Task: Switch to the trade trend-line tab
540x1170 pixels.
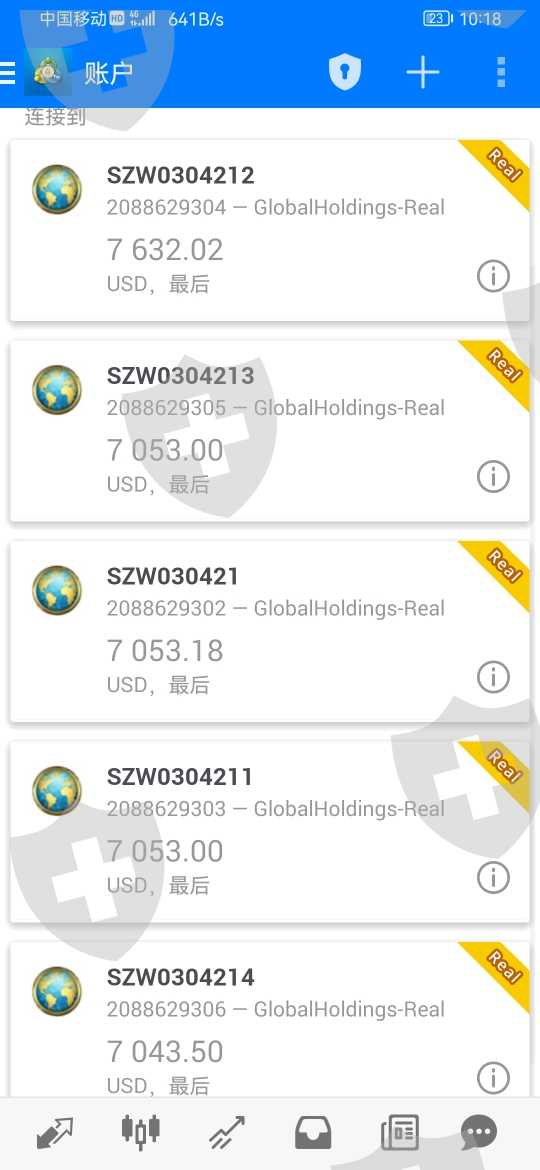Action: (227, 1133)
